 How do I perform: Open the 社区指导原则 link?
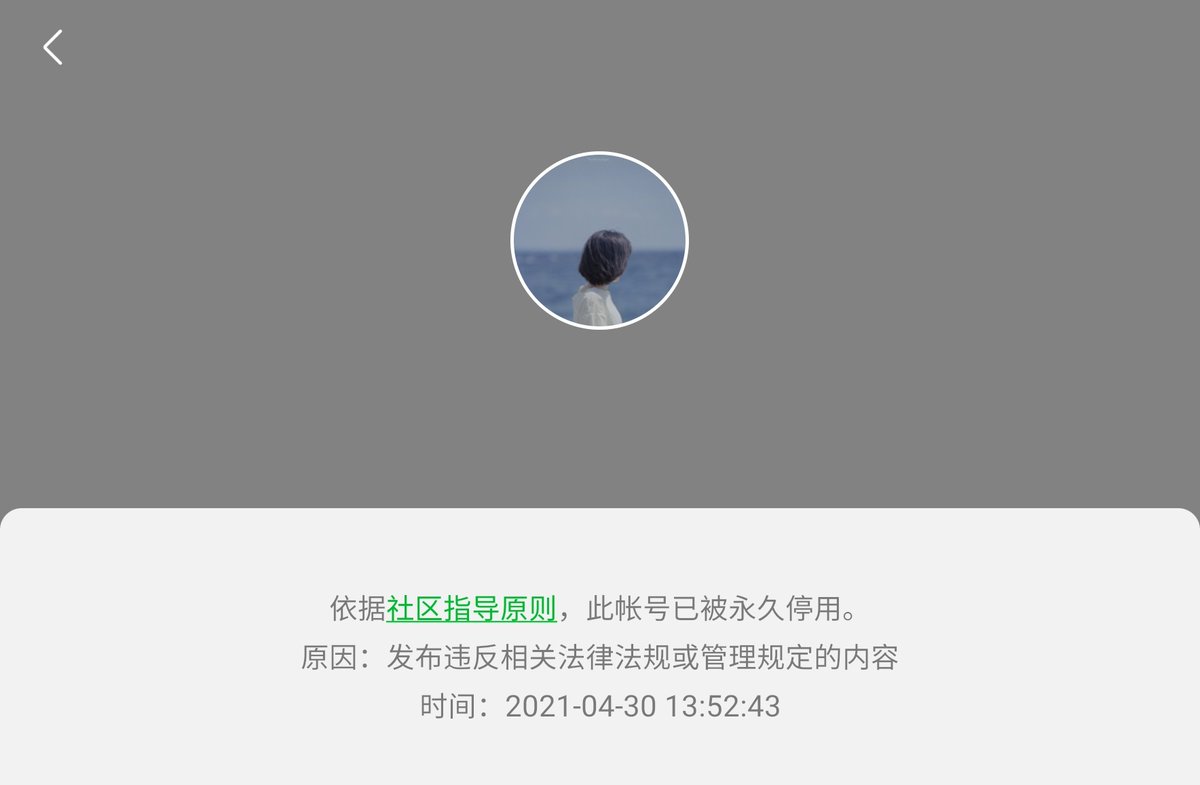click(x=471, y=607)
